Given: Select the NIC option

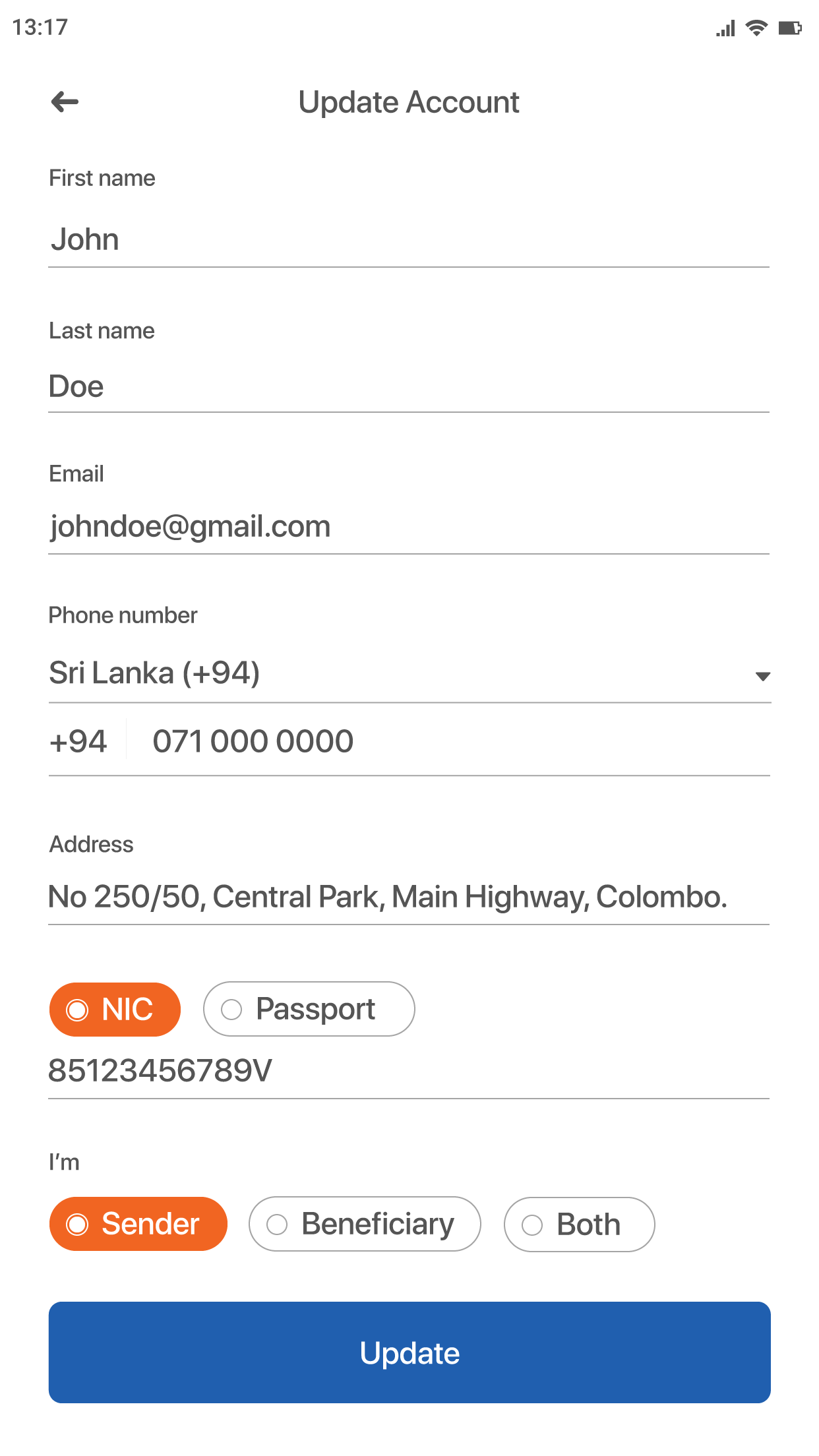Looking at the screenshot, I should point(115,1010).
